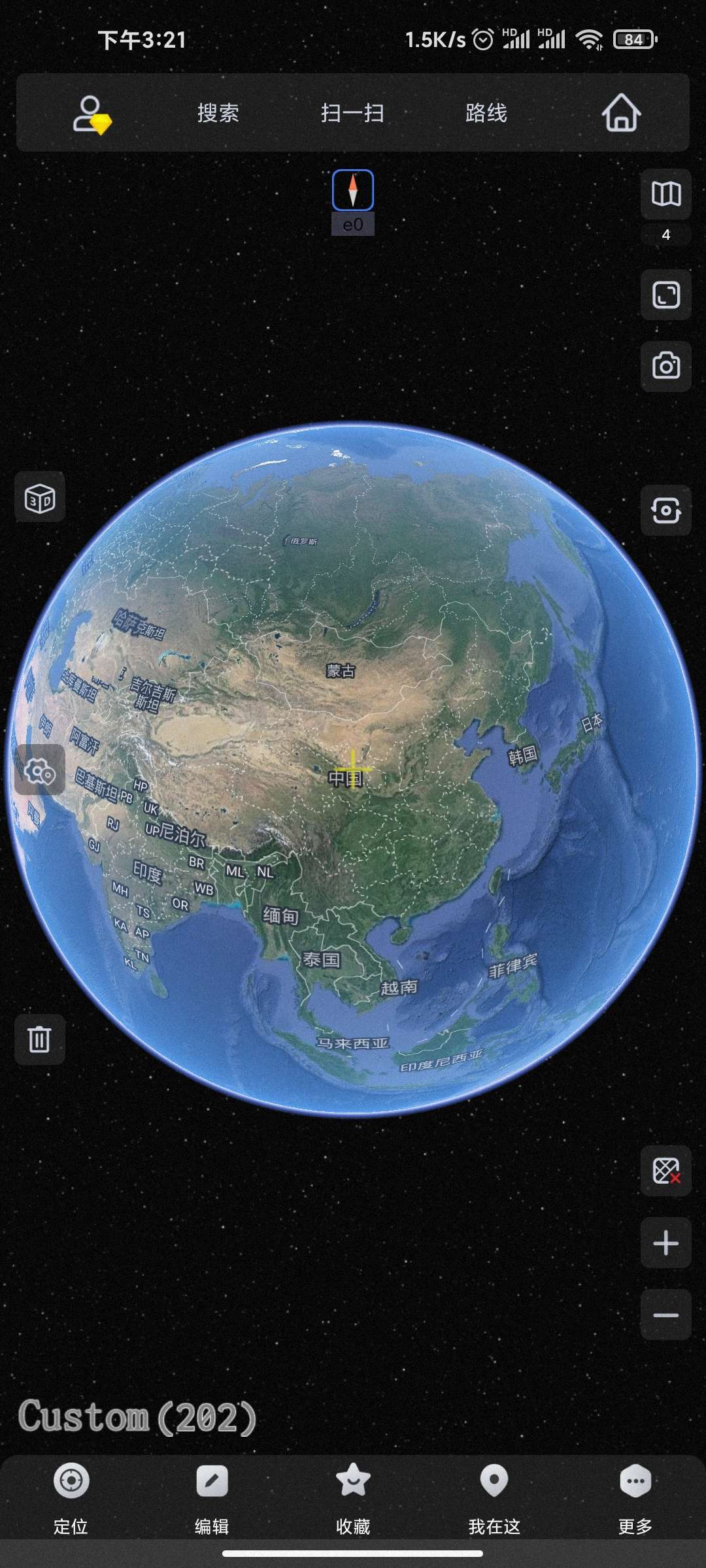Viewport: 706px width, 1568px height.
Task: Tap the 定位 locate button
Action: [71, 1490]
